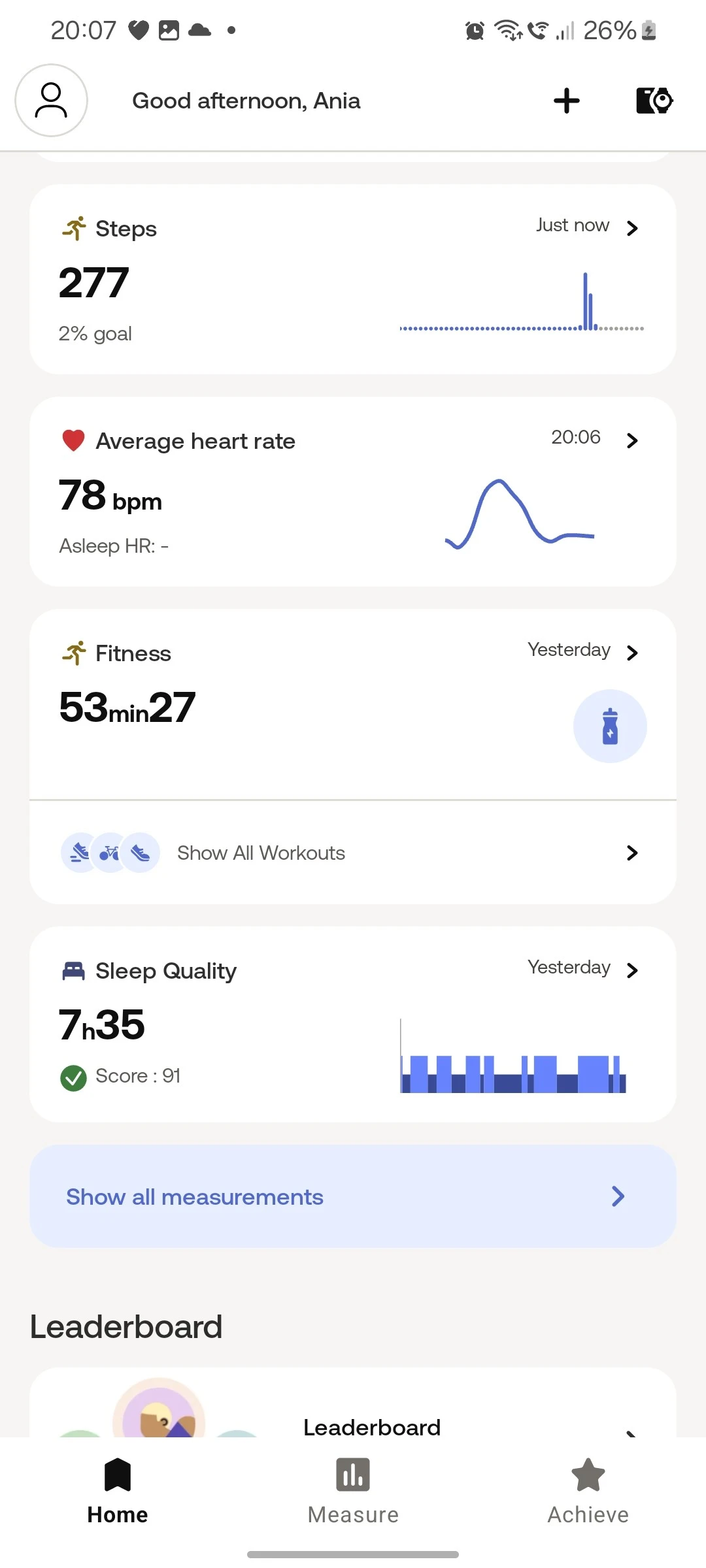
Task: Show all measurements
Action: [x=353, y=1196]
